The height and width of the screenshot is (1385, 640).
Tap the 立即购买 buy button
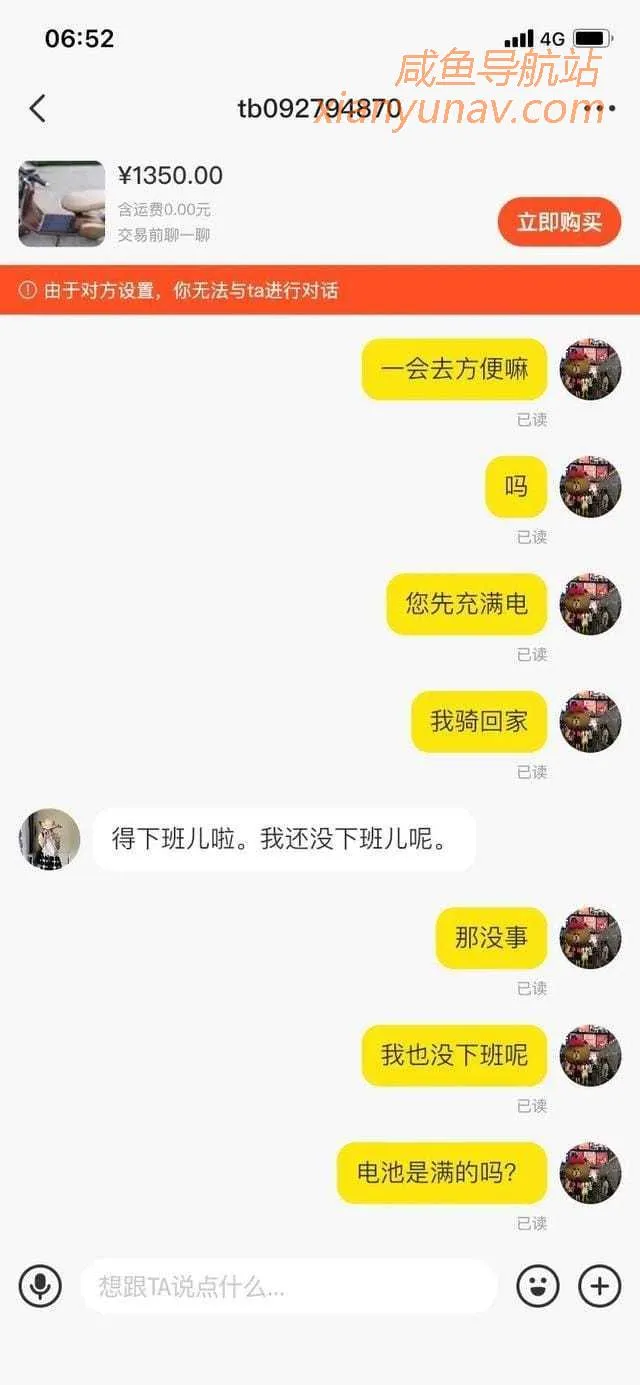click(559, 222)
